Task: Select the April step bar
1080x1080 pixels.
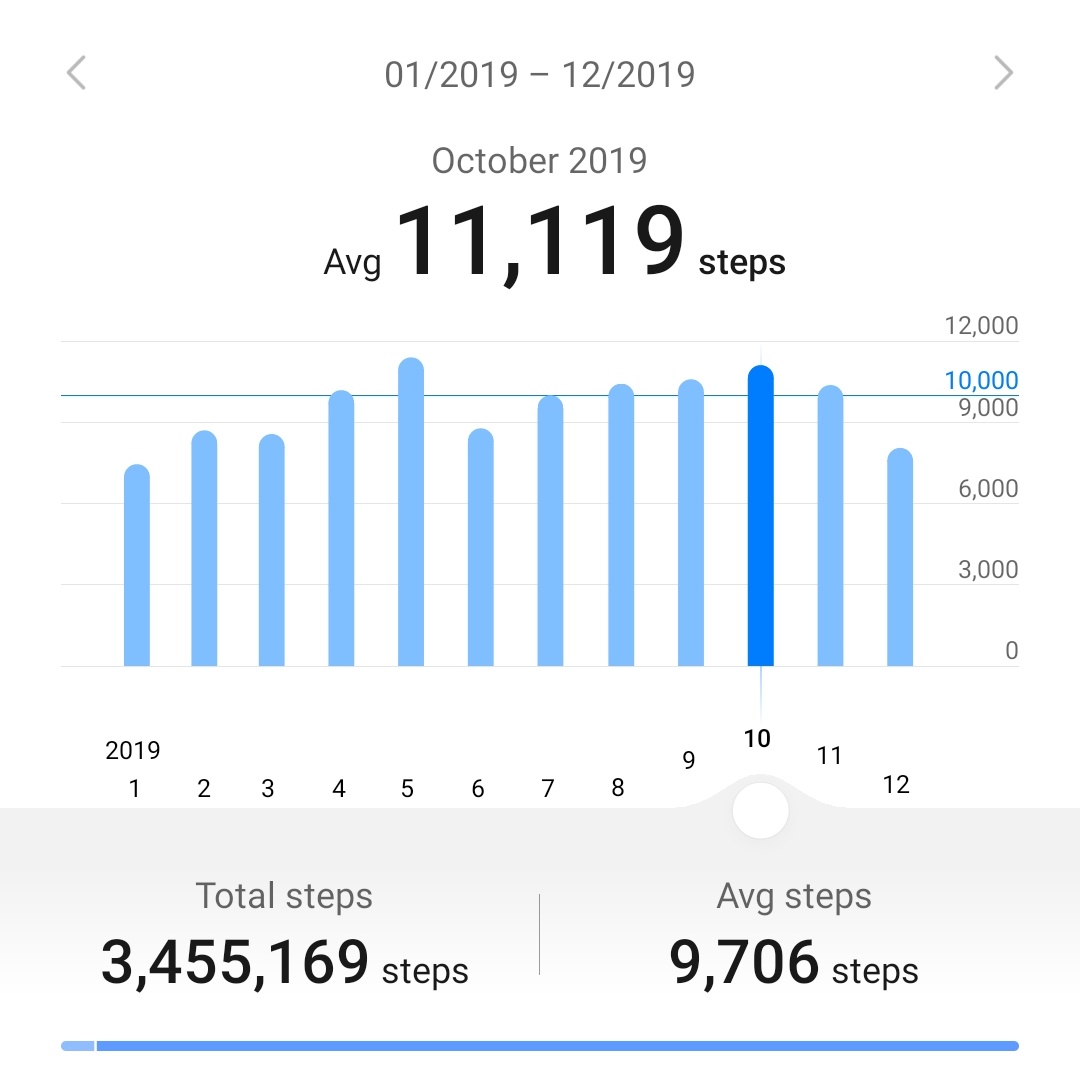Action: click(341, 529)
